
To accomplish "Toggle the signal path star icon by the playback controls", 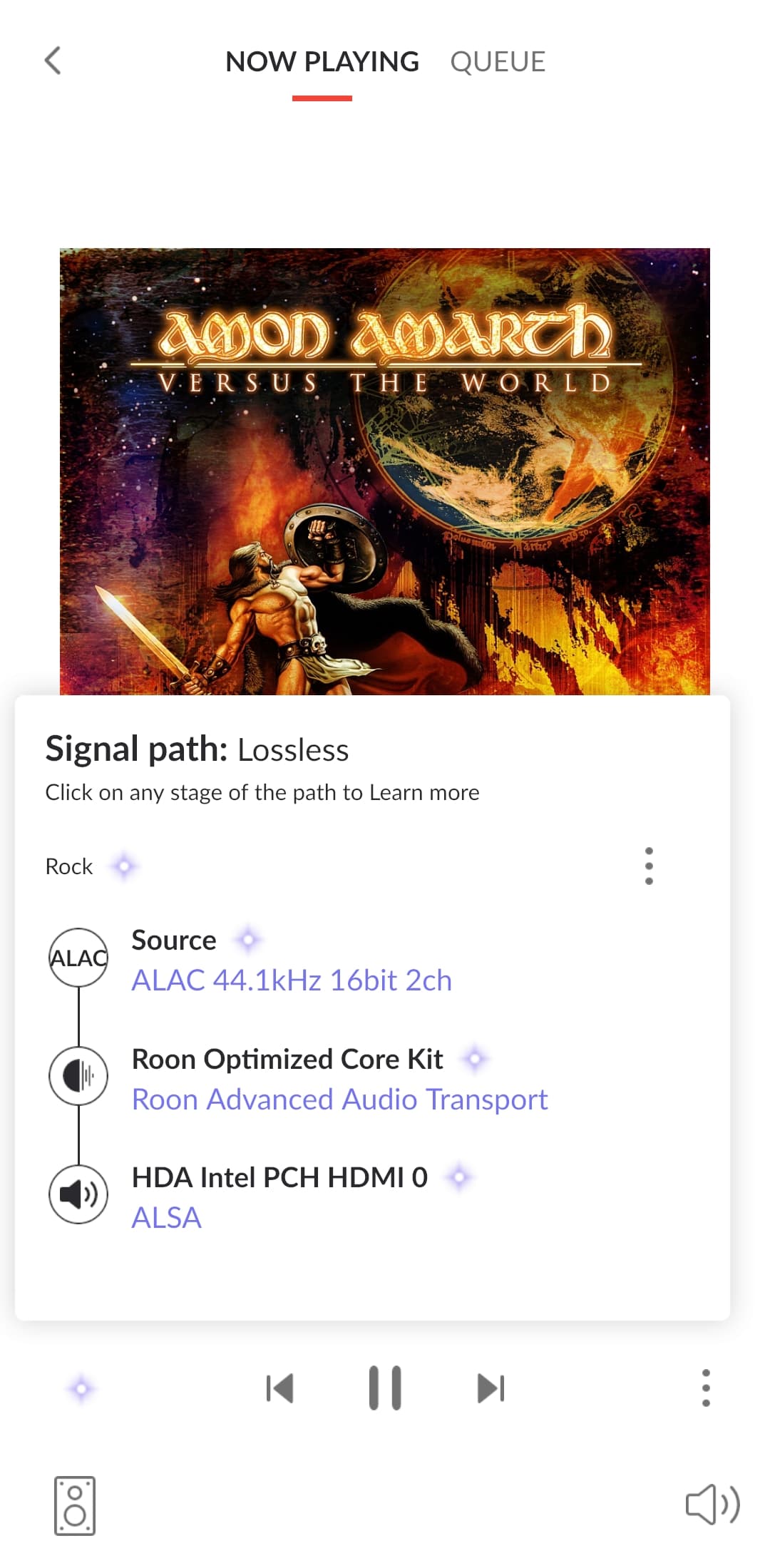I will pos(81,1388).
